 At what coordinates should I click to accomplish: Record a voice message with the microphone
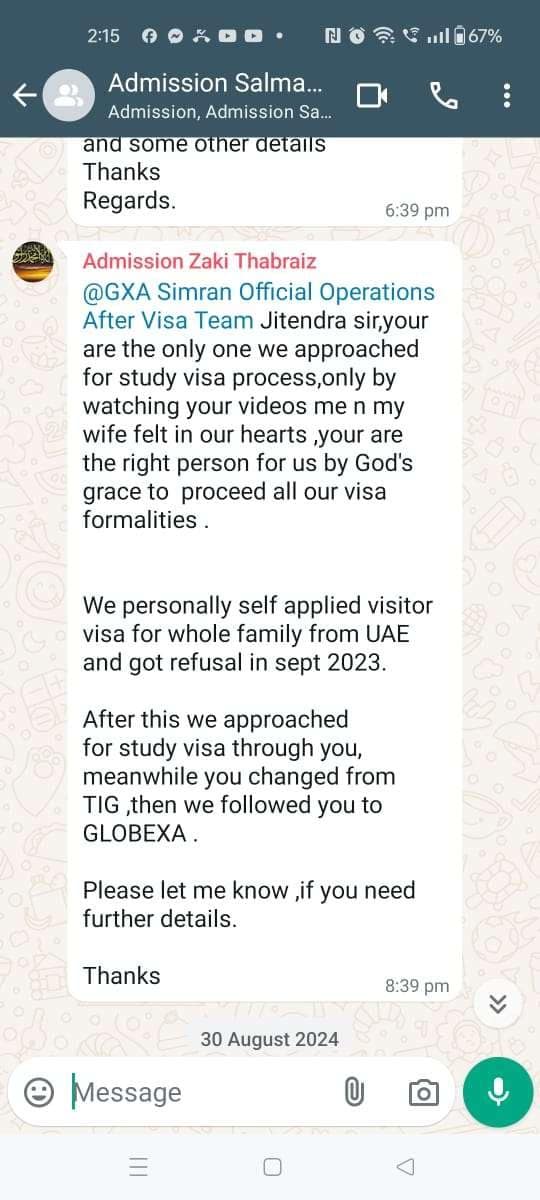point(498,1092)
